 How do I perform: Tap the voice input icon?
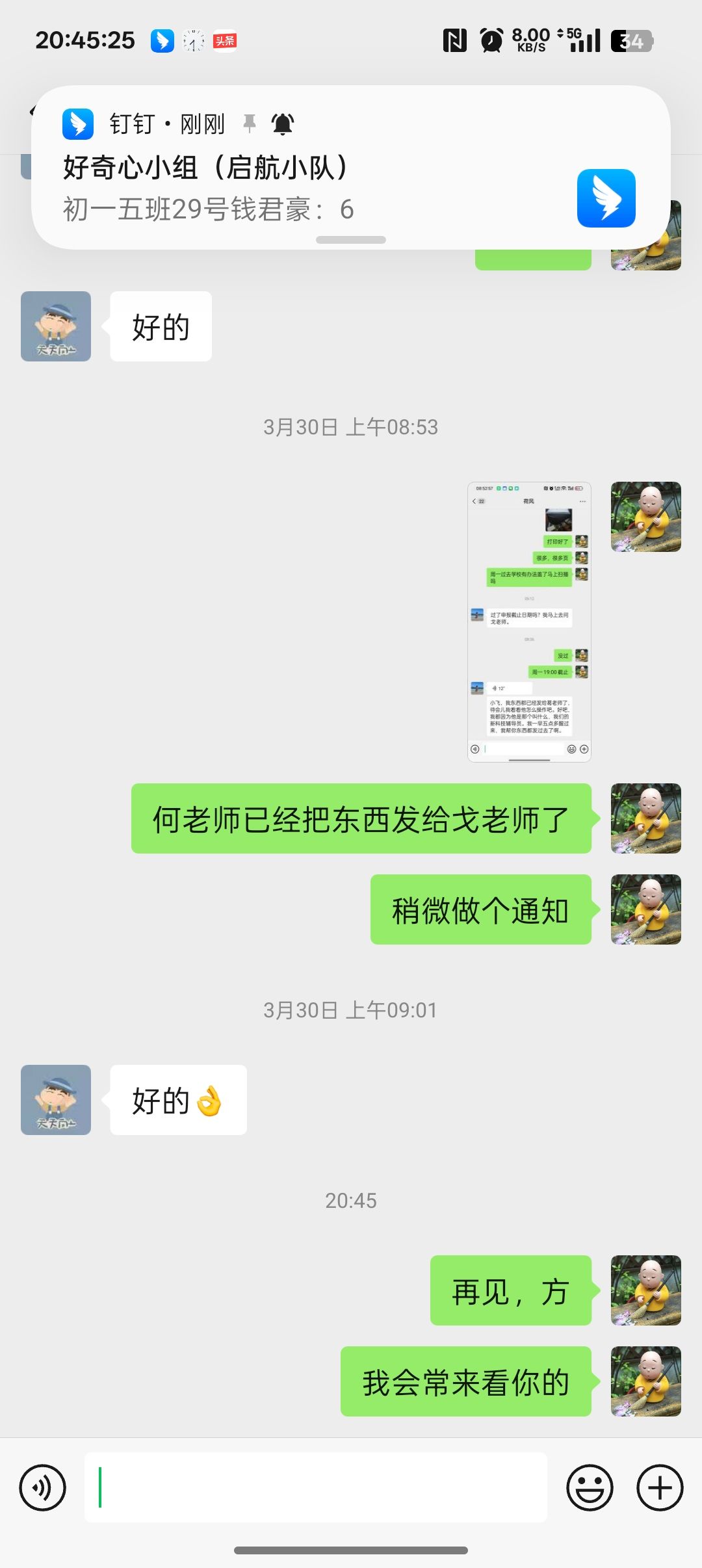[43, 1487]
